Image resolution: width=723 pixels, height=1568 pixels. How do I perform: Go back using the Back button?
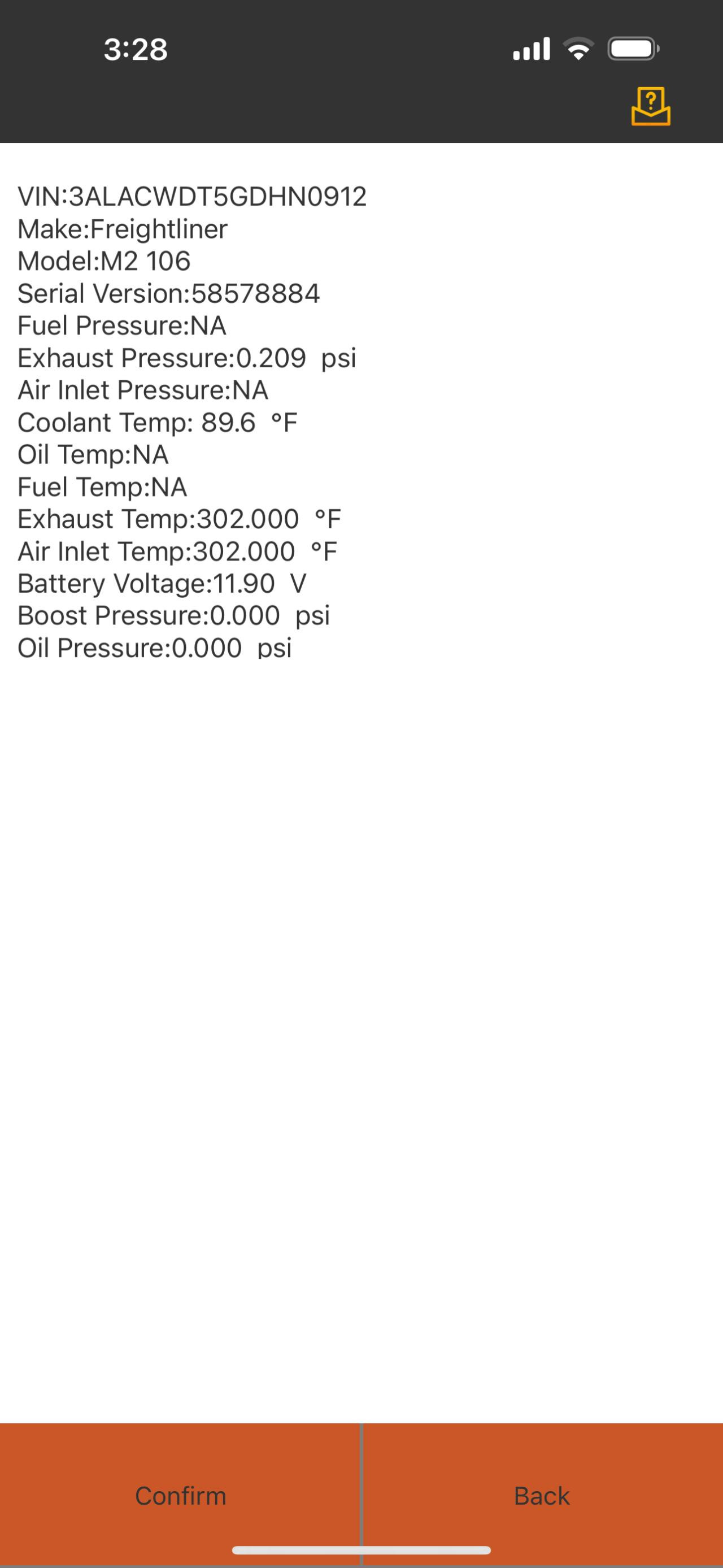click(x=542, y=1495)
